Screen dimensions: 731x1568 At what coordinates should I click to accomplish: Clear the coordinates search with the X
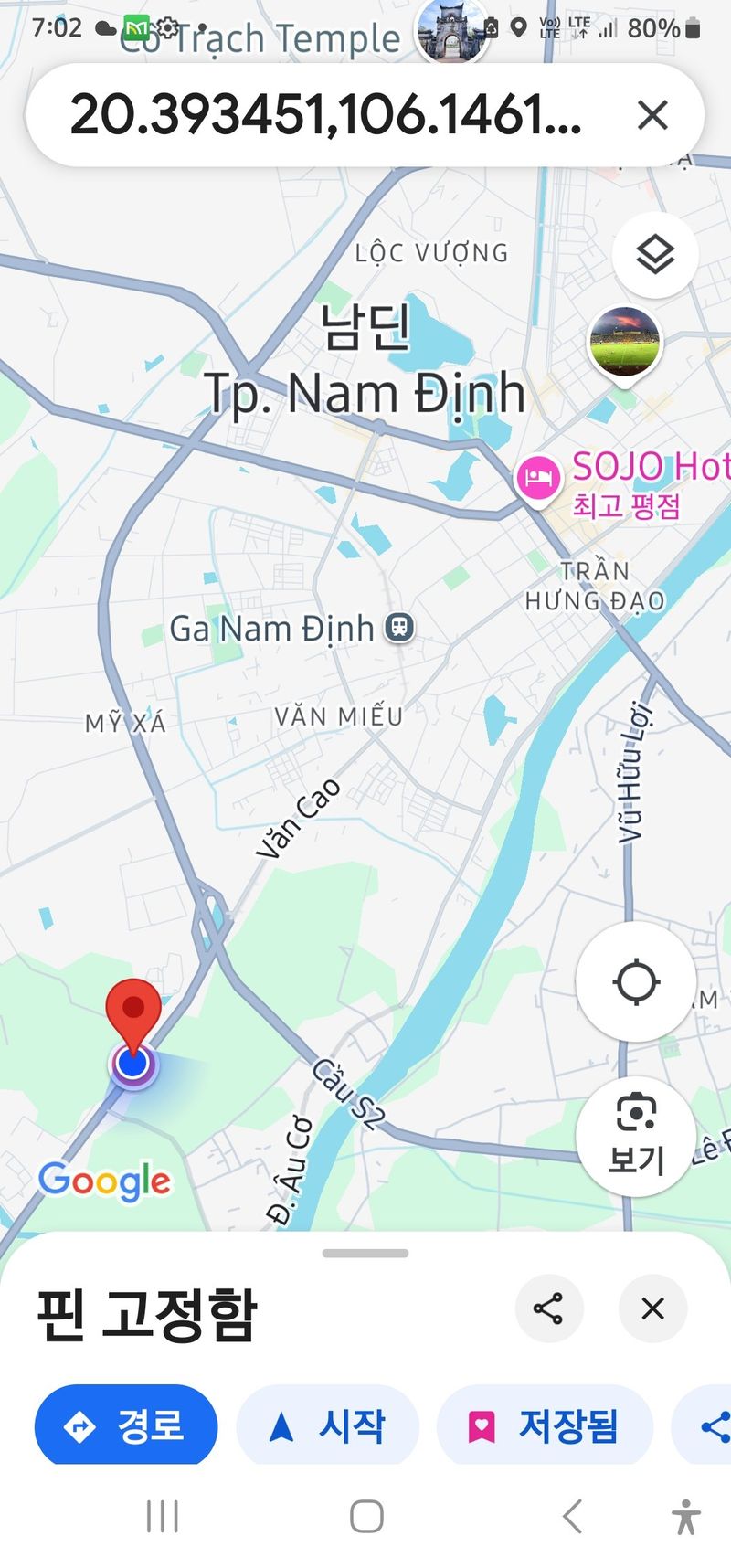click(x=652, y=116)
